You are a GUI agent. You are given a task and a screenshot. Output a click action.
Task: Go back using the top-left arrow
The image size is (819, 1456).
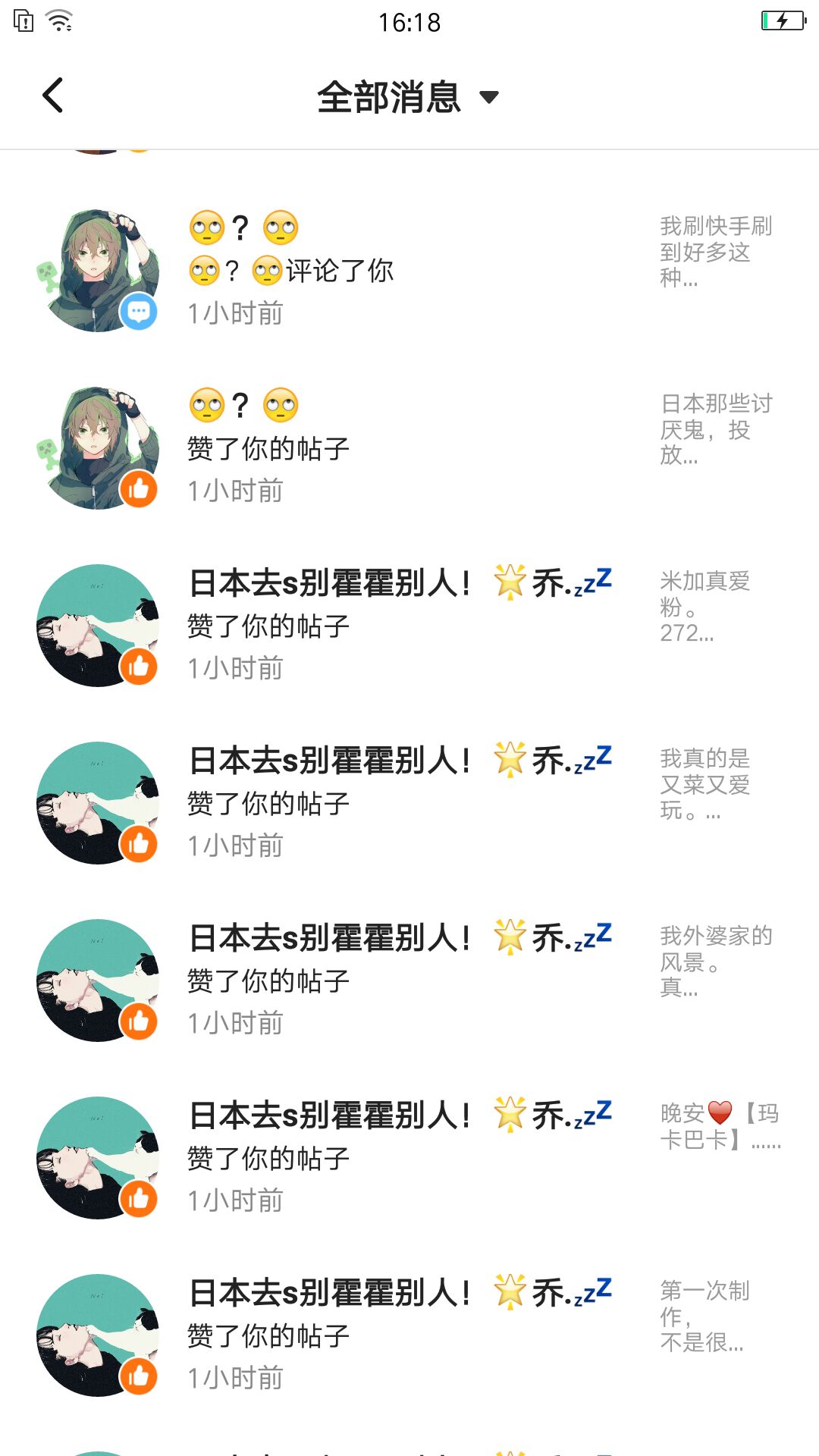[53, 96]
